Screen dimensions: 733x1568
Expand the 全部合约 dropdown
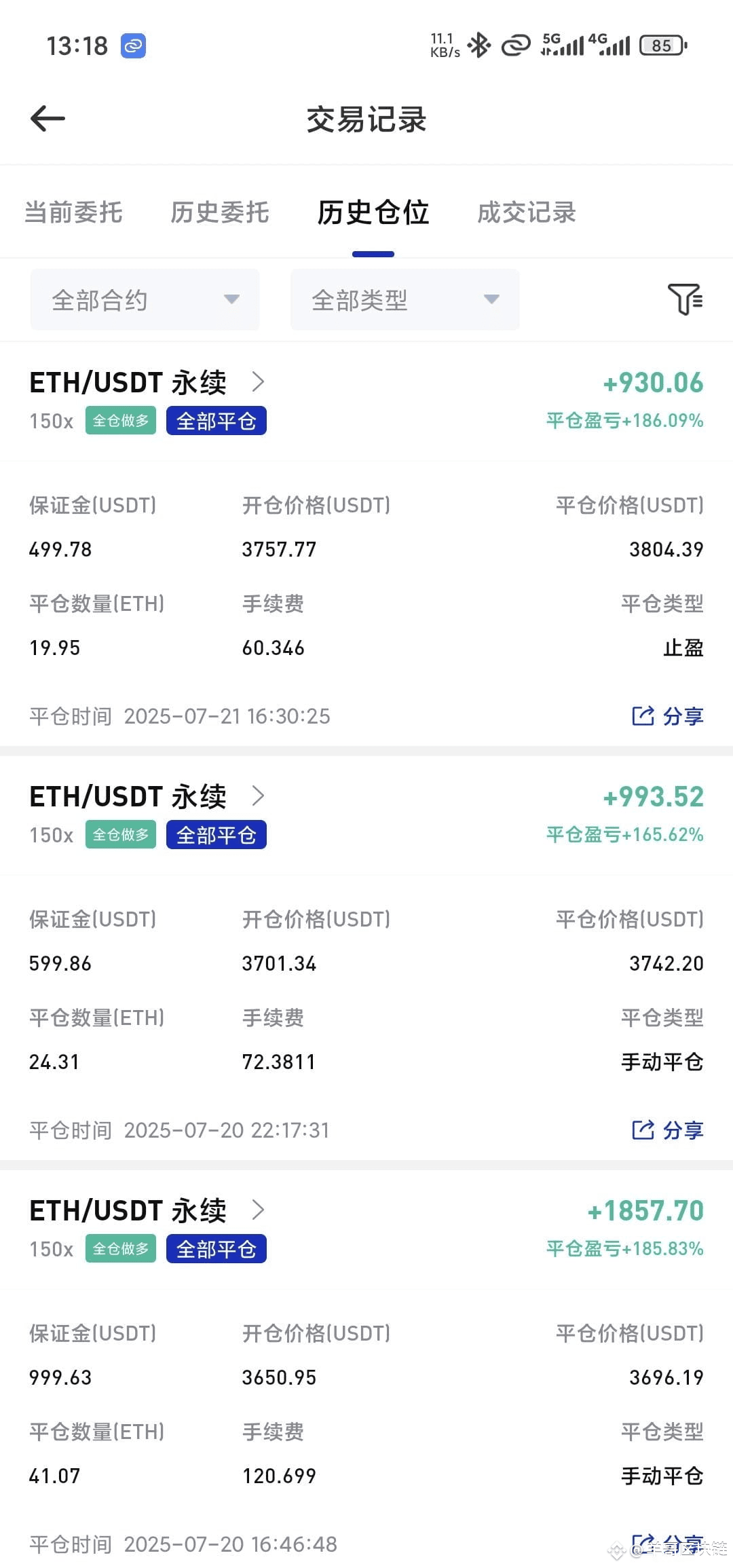point(145,299)
